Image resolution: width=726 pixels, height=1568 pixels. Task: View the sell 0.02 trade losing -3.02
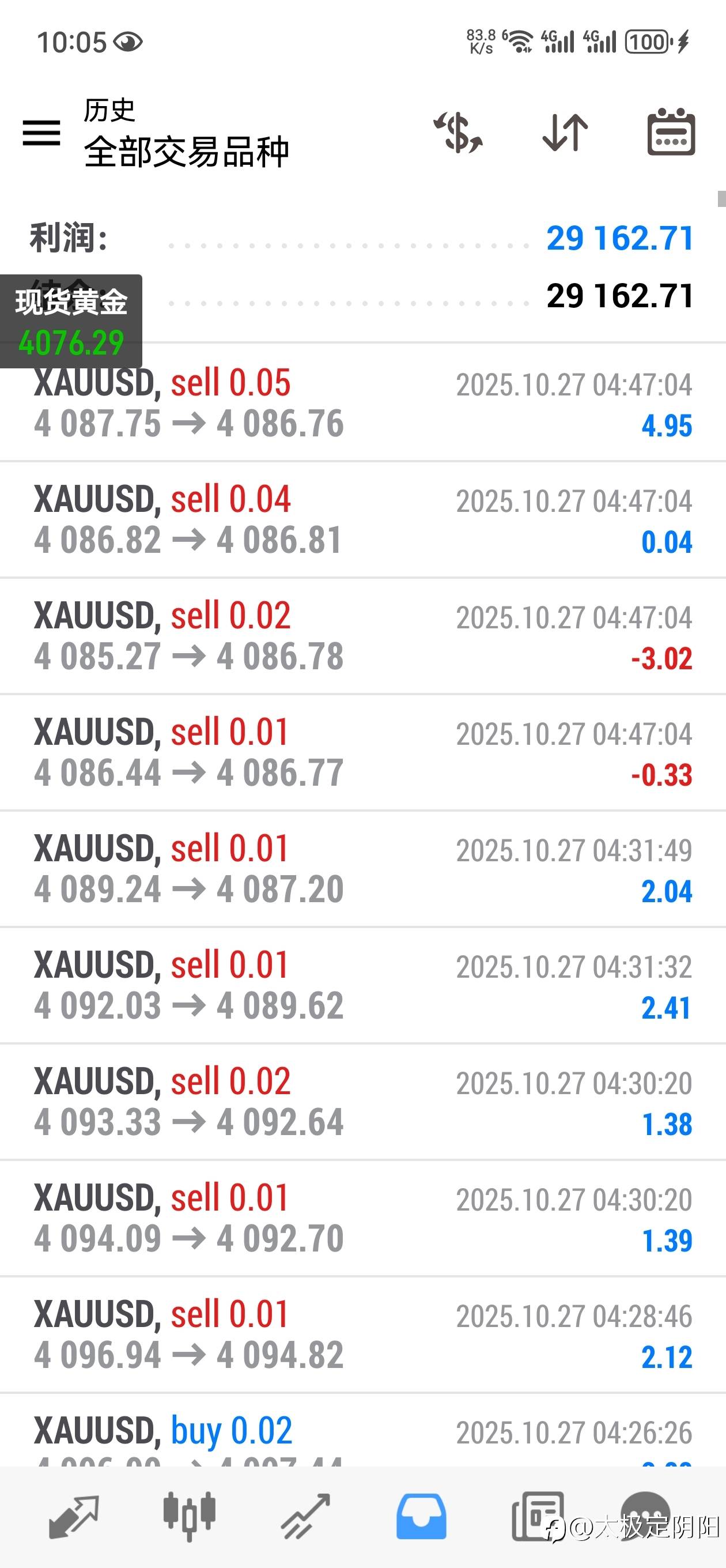(x=362, y=636)
